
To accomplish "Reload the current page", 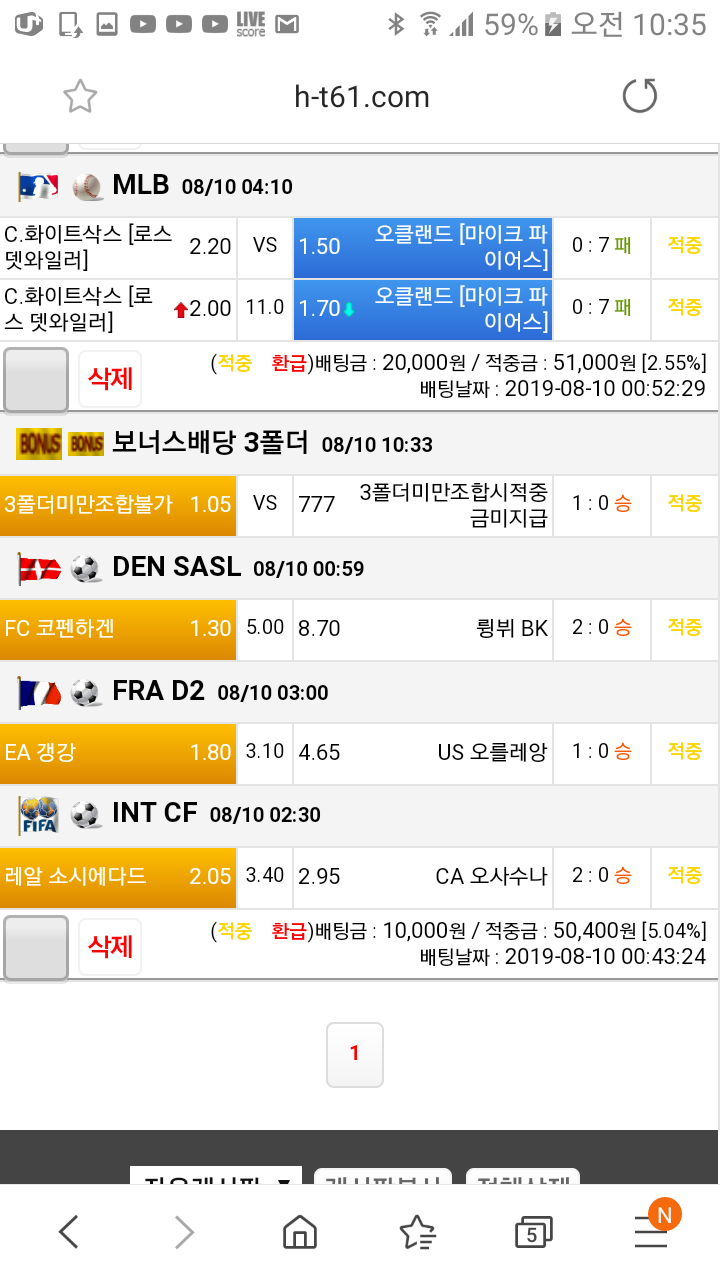I will click(x=640, y=97).
